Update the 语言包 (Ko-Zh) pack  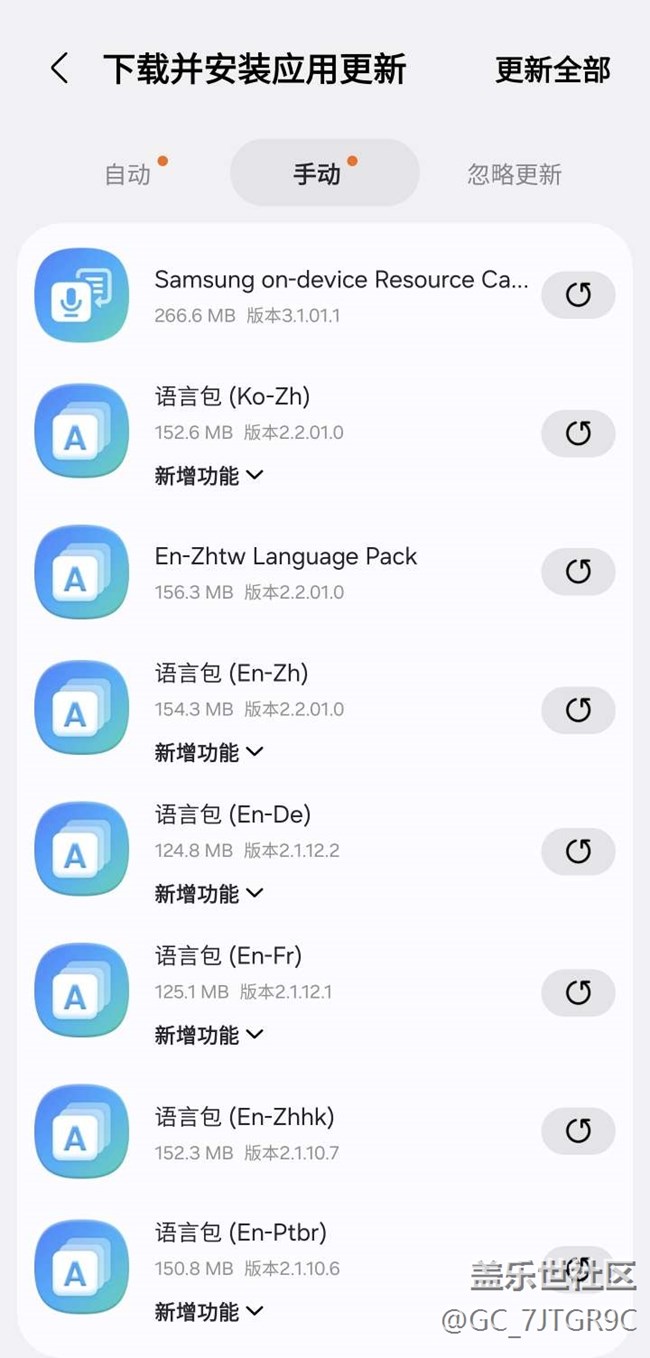click(578, 433)
